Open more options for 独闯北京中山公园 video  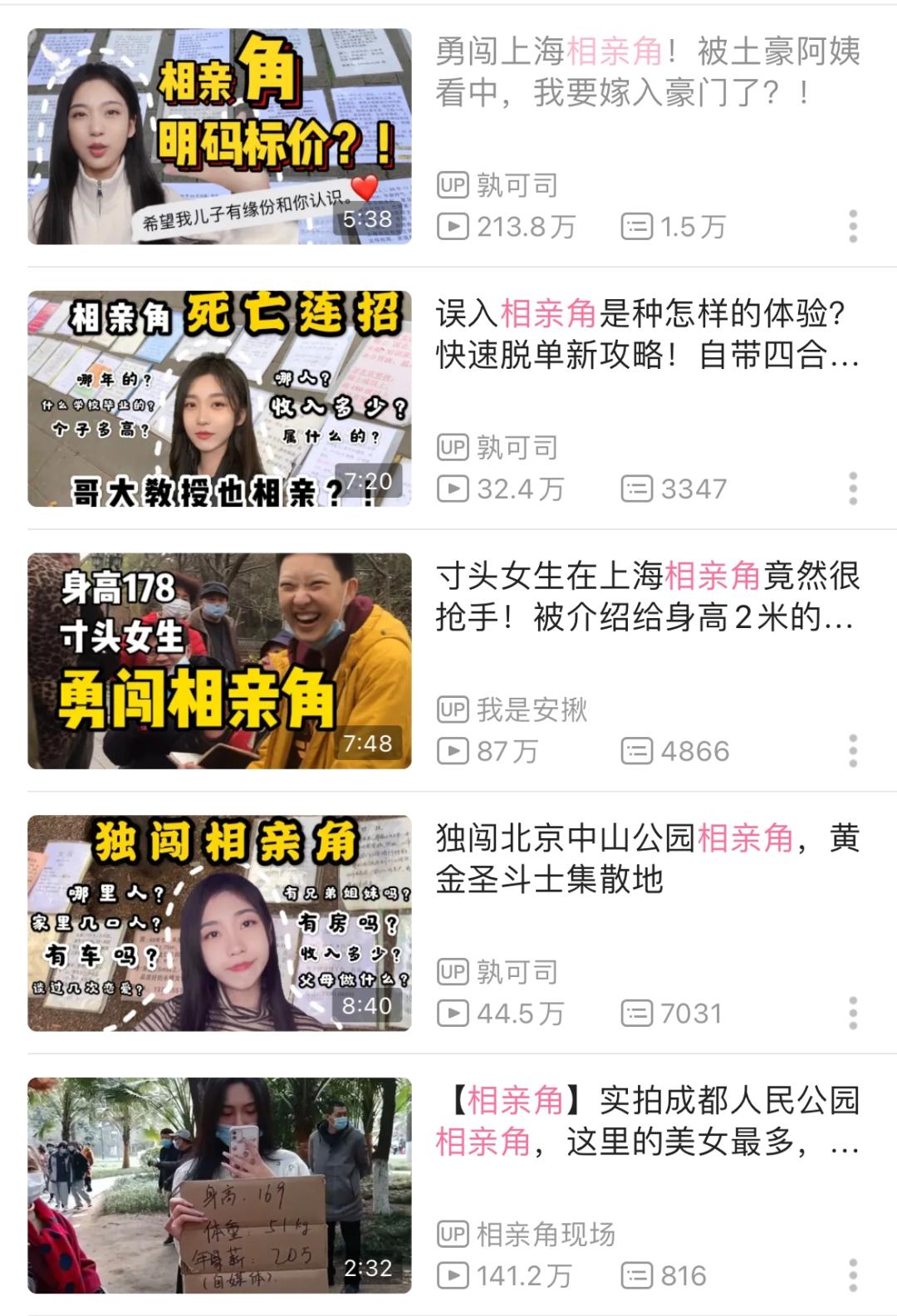click(x=853, y=1014)
